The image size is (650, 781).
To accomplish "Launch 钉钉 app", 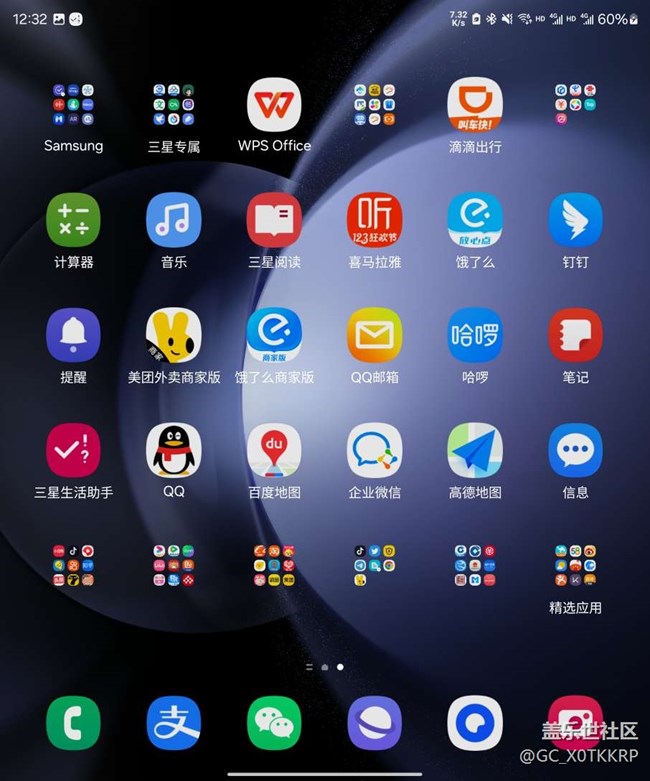I will point(575,221).
